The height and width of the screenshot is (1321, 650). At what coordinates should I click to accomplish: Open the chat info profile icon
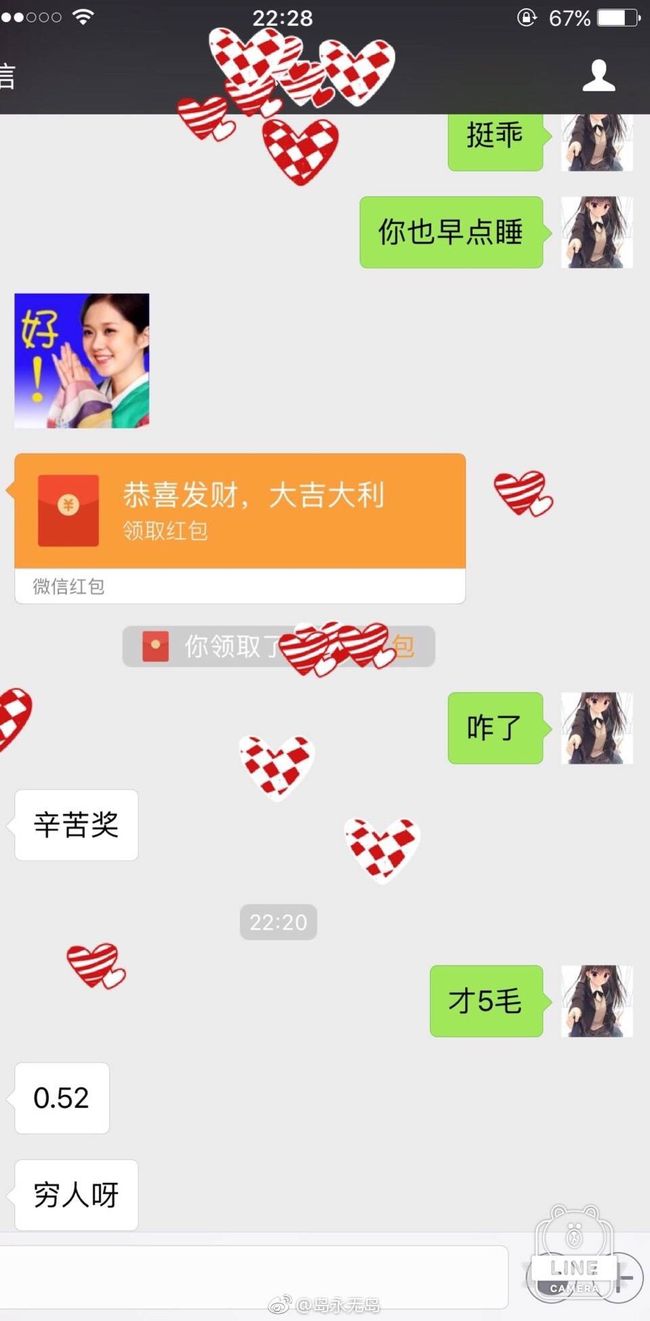coord(598,75)
